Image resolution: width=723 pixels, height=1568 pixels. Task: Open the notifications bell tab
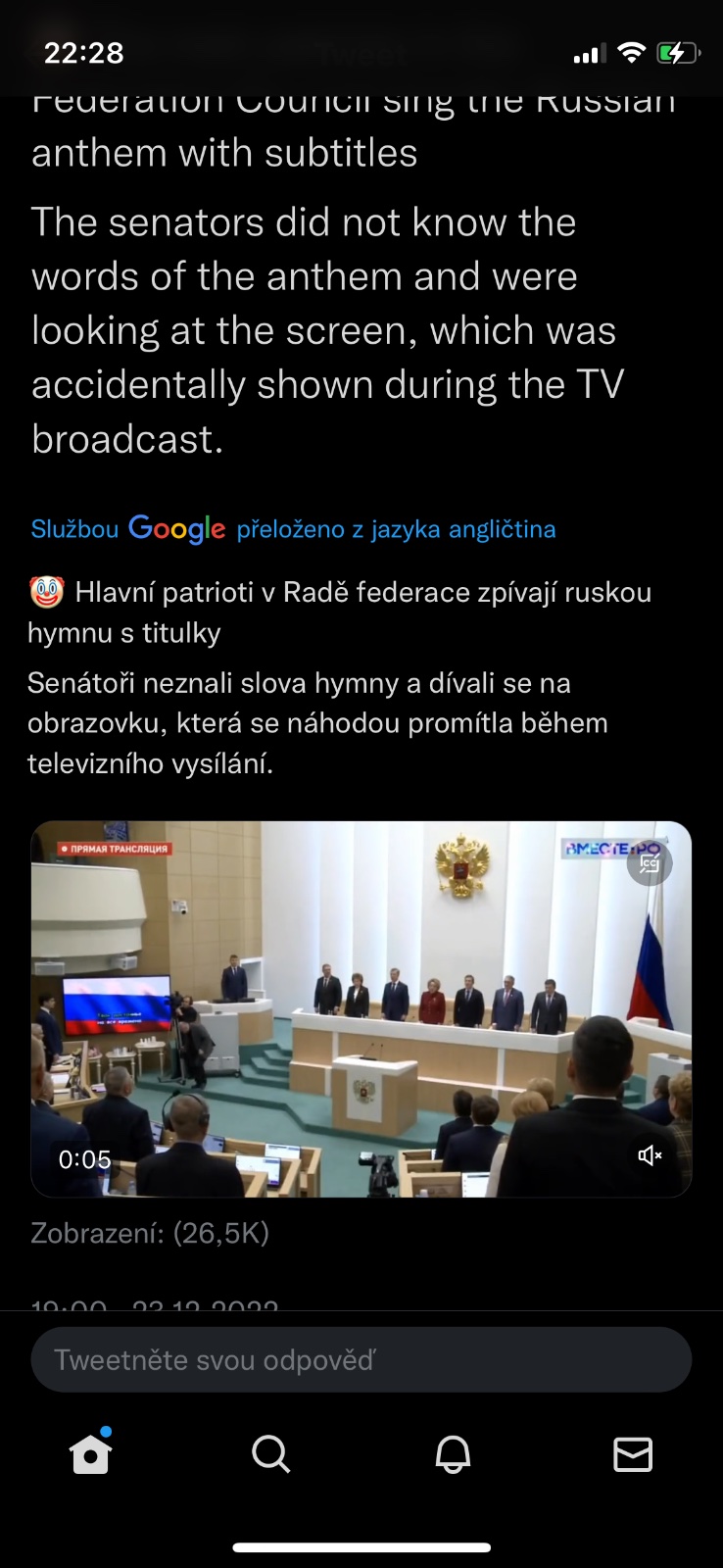coord(453,1454)
